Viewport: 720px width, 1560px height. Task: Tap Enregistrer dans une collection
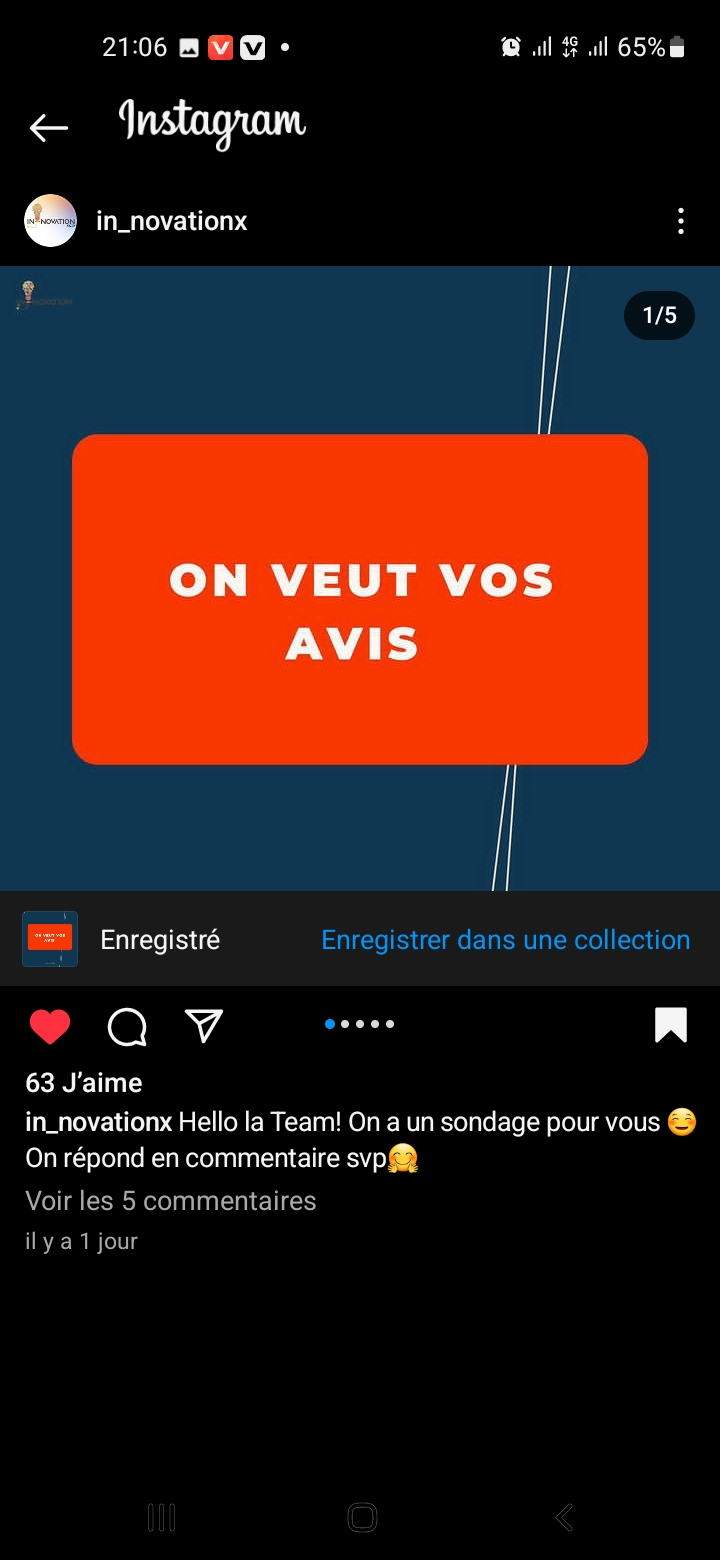point(506,940)
